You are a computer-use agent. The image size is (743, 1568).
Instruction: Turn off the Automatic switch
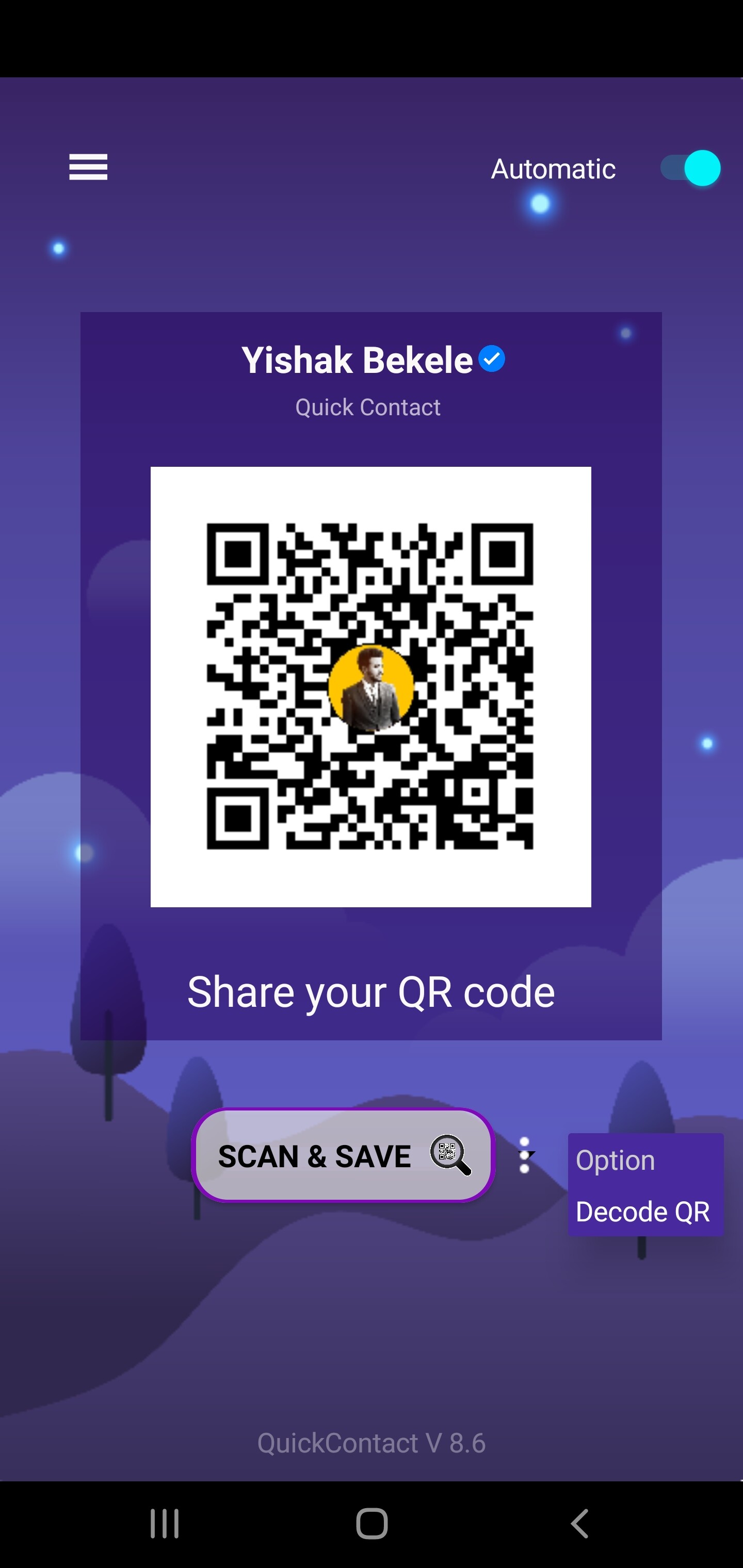tap(690, 168)
